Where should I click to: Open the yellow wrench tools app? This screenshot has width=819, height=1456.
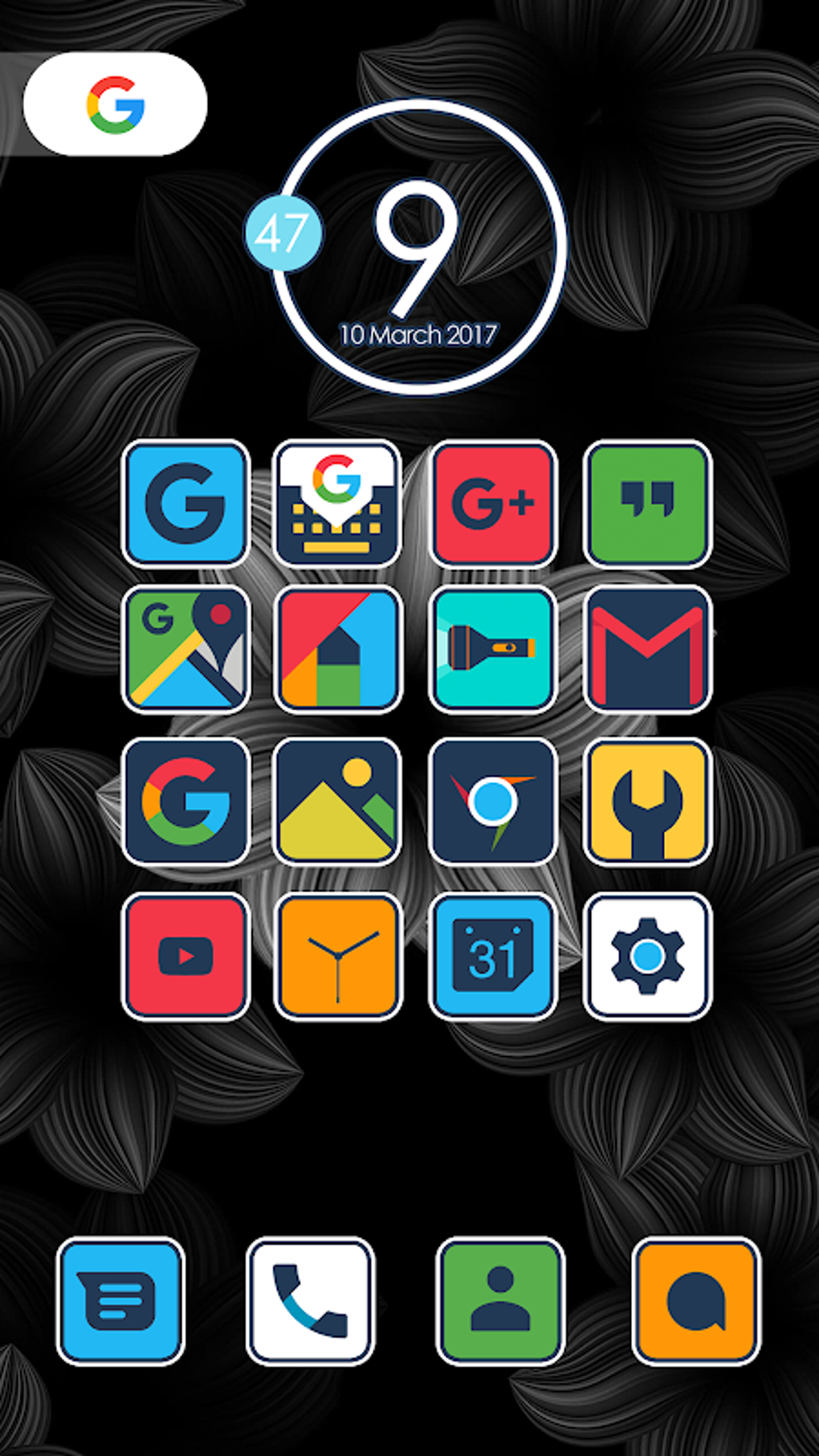647,801
